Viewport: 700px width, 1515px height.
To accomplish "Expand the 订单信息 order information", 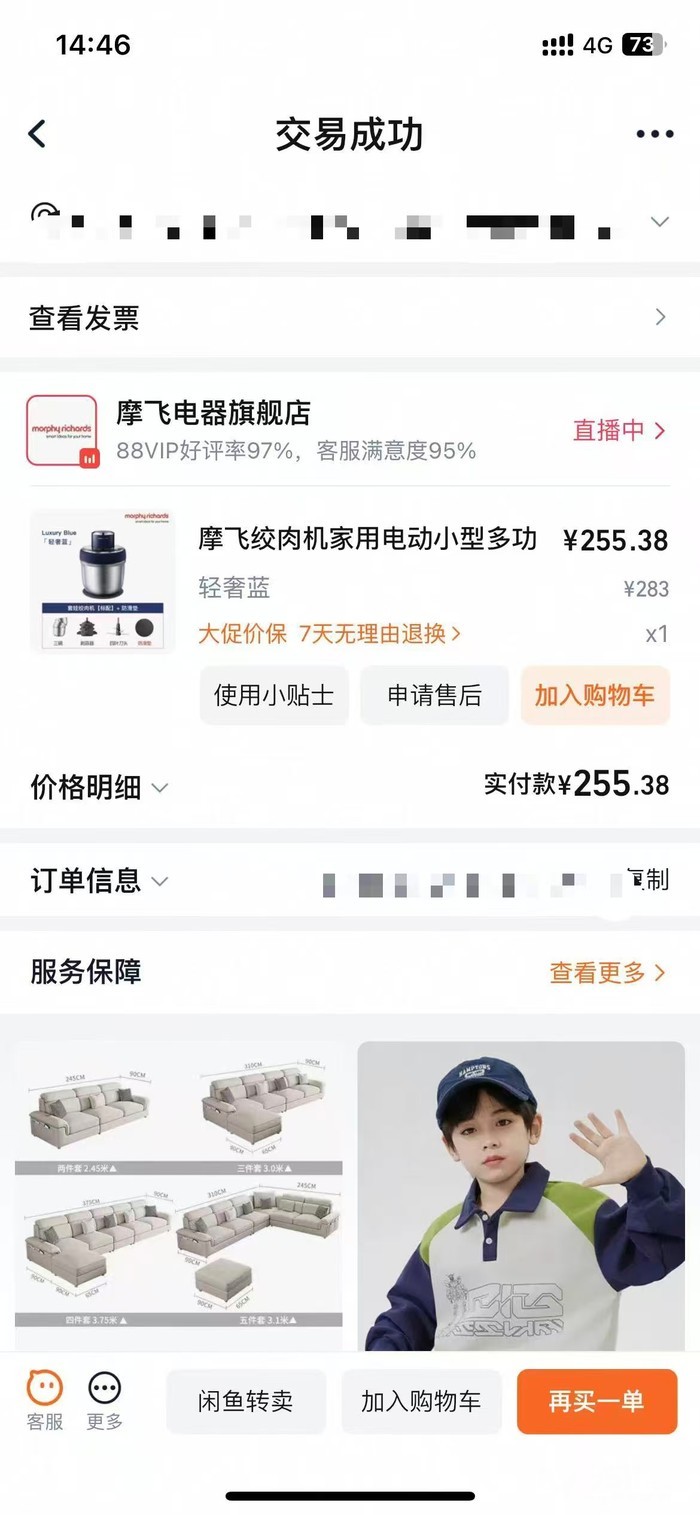I will (x=99, y=881).
